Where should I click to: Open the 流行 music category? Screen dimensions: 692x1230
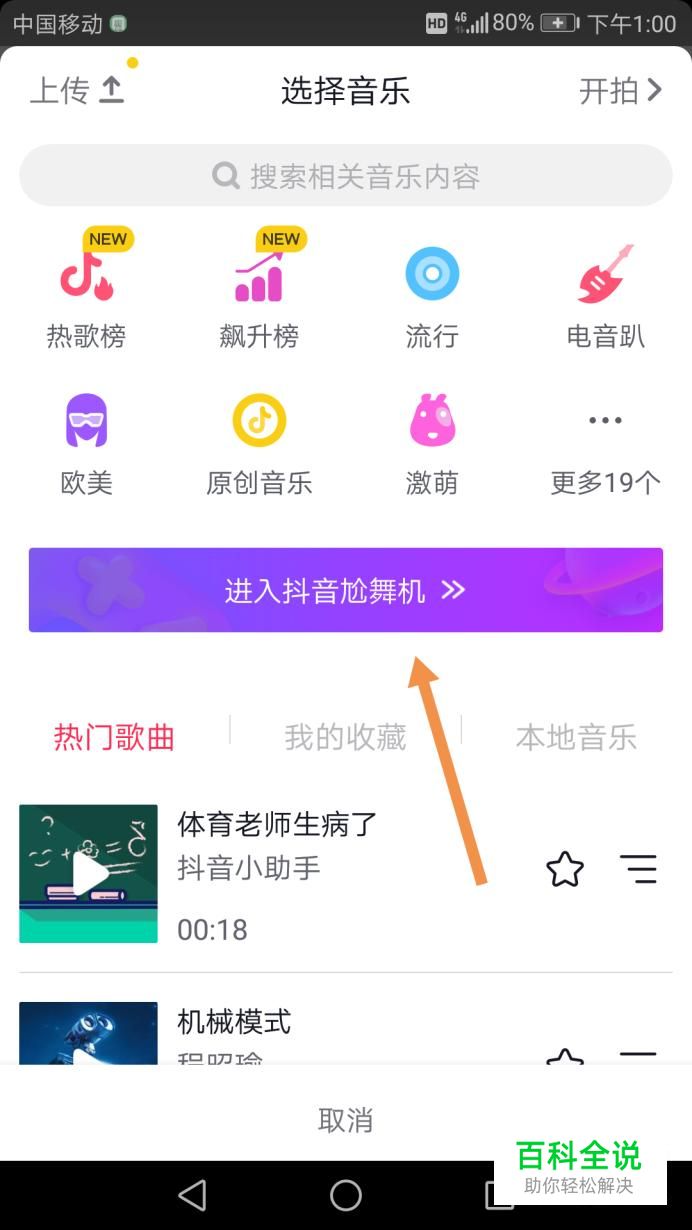coord(432,292)
